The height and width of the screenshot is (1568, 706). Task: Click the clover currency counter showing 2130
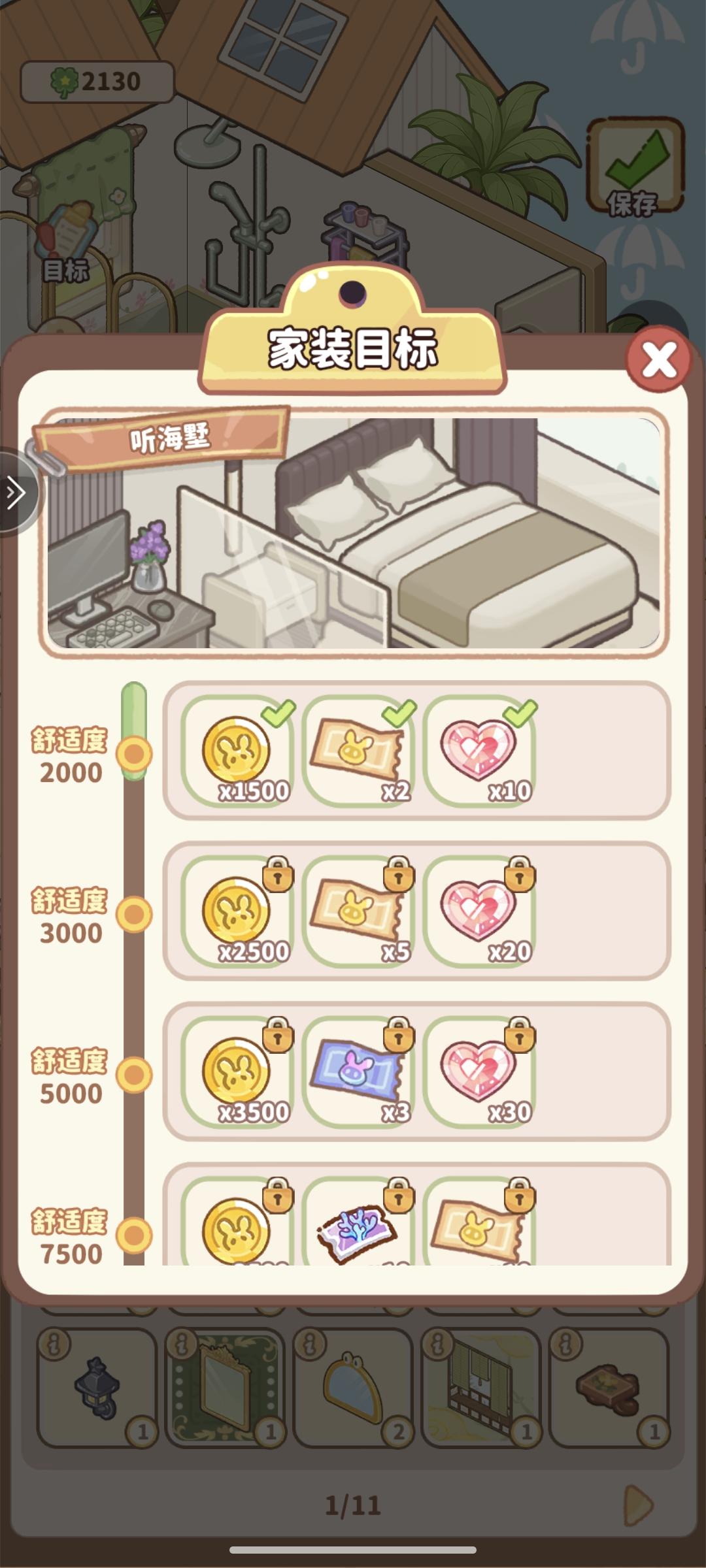pyautogui.click(x=98, y=82)
